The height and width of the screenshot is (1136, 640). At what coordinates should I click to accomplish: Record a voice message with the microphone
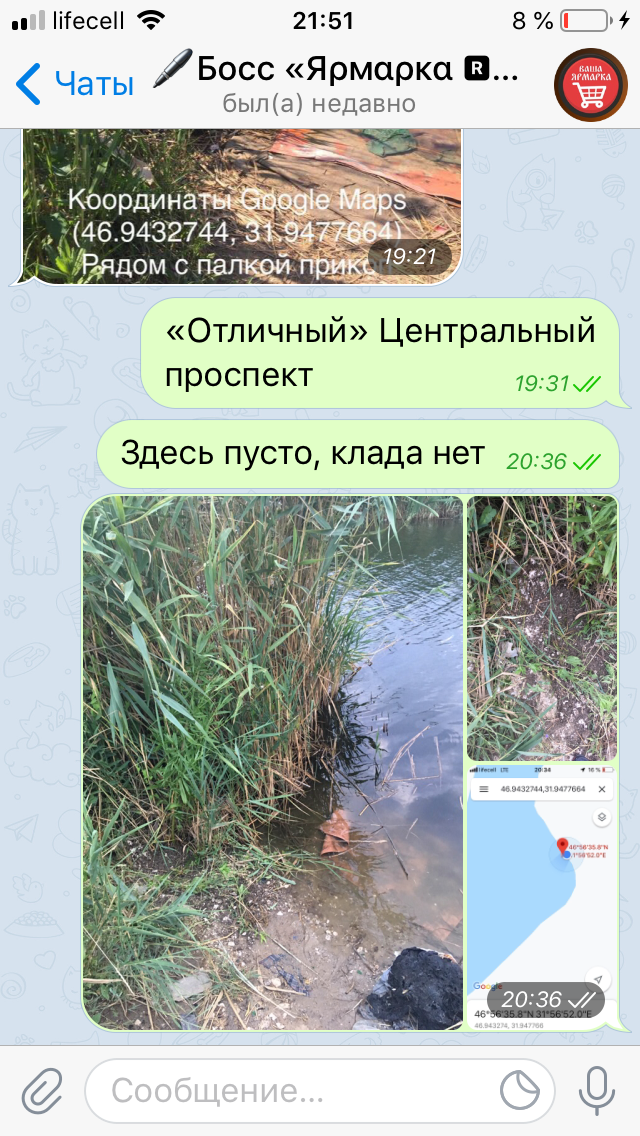pos(597,1090)
